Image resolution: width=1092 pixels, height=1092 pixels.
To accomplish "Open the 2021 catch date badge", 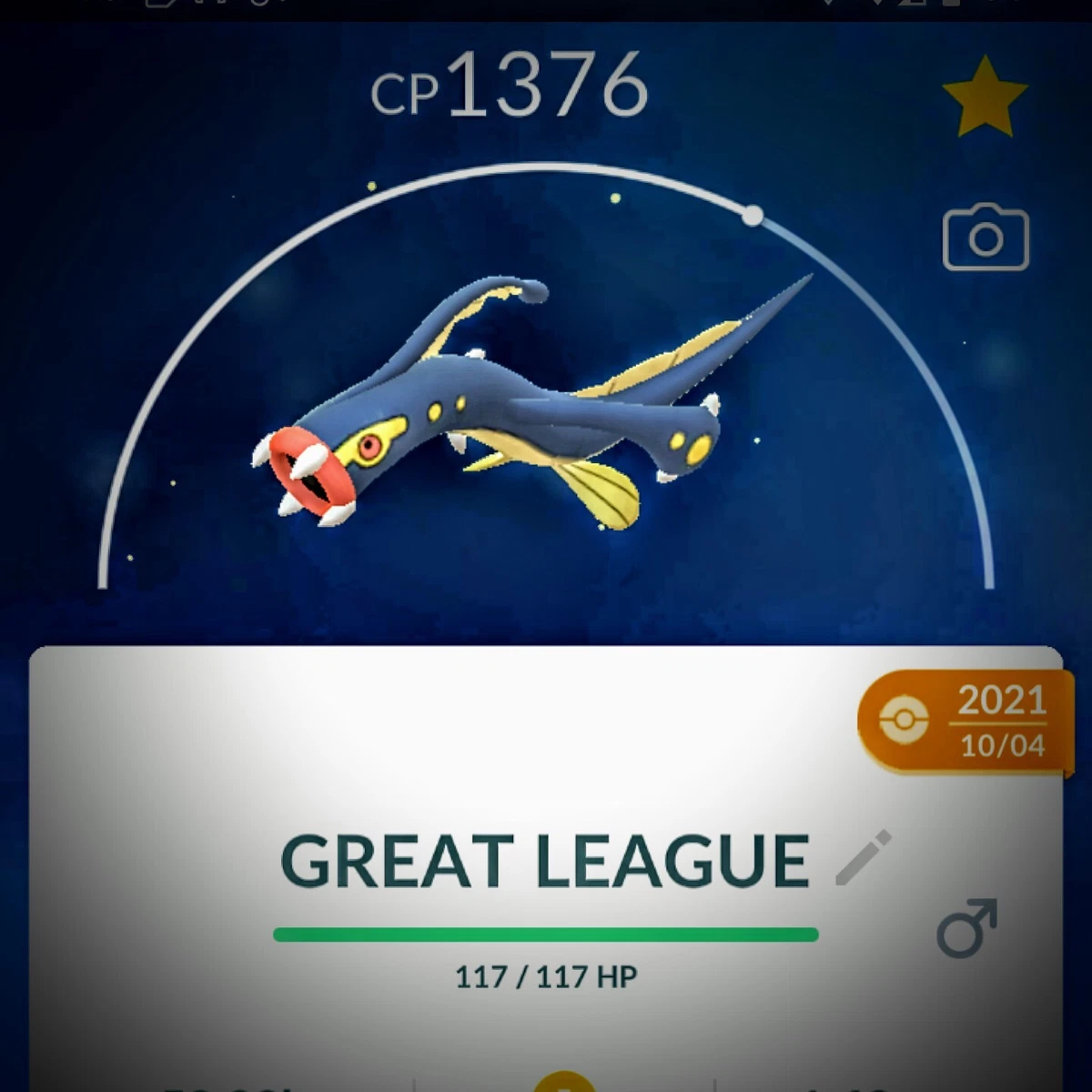I will [965, 722].
